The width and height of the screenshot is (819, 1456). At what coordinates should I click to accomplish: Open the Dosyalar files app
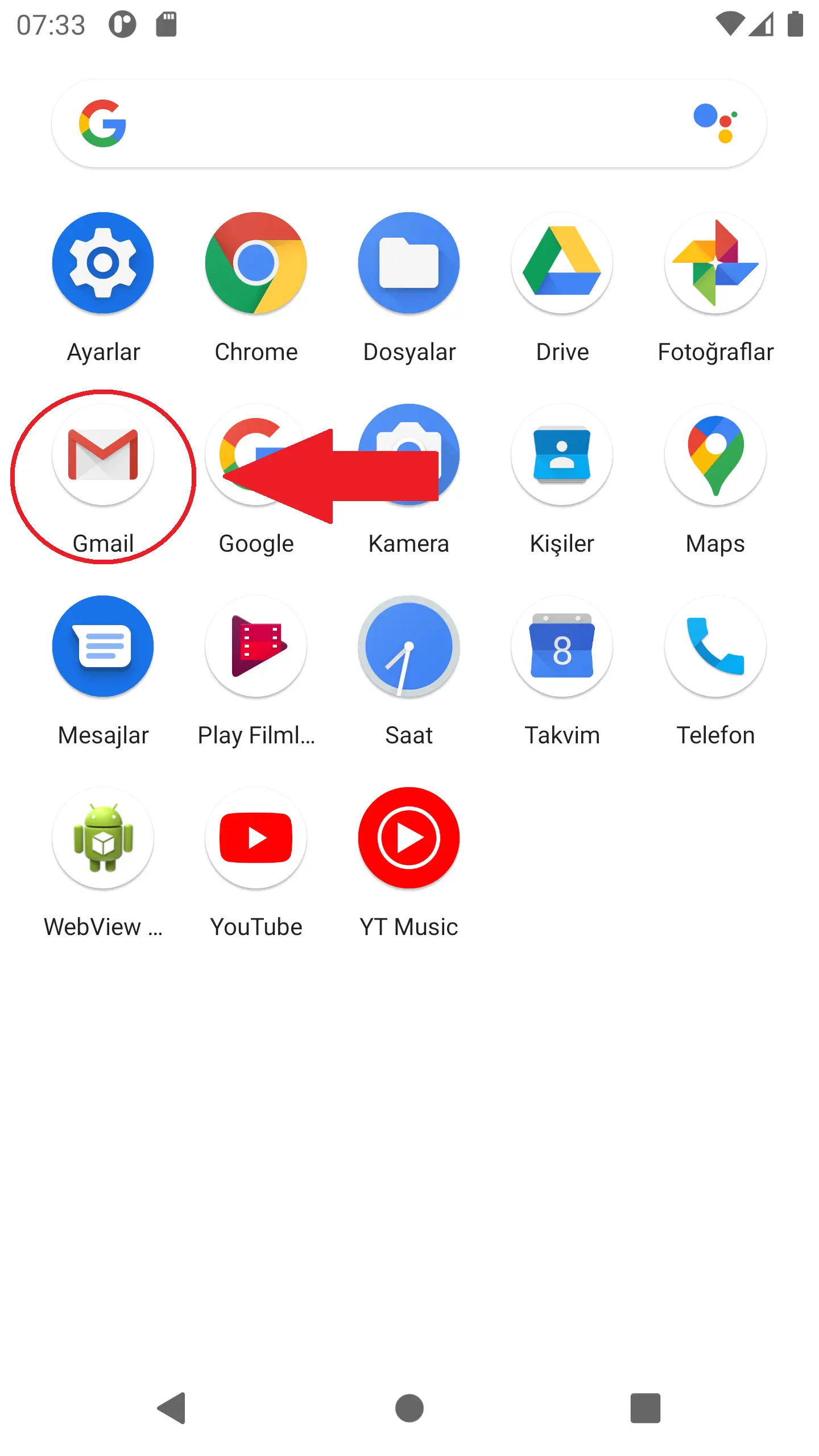coord(409,263)
